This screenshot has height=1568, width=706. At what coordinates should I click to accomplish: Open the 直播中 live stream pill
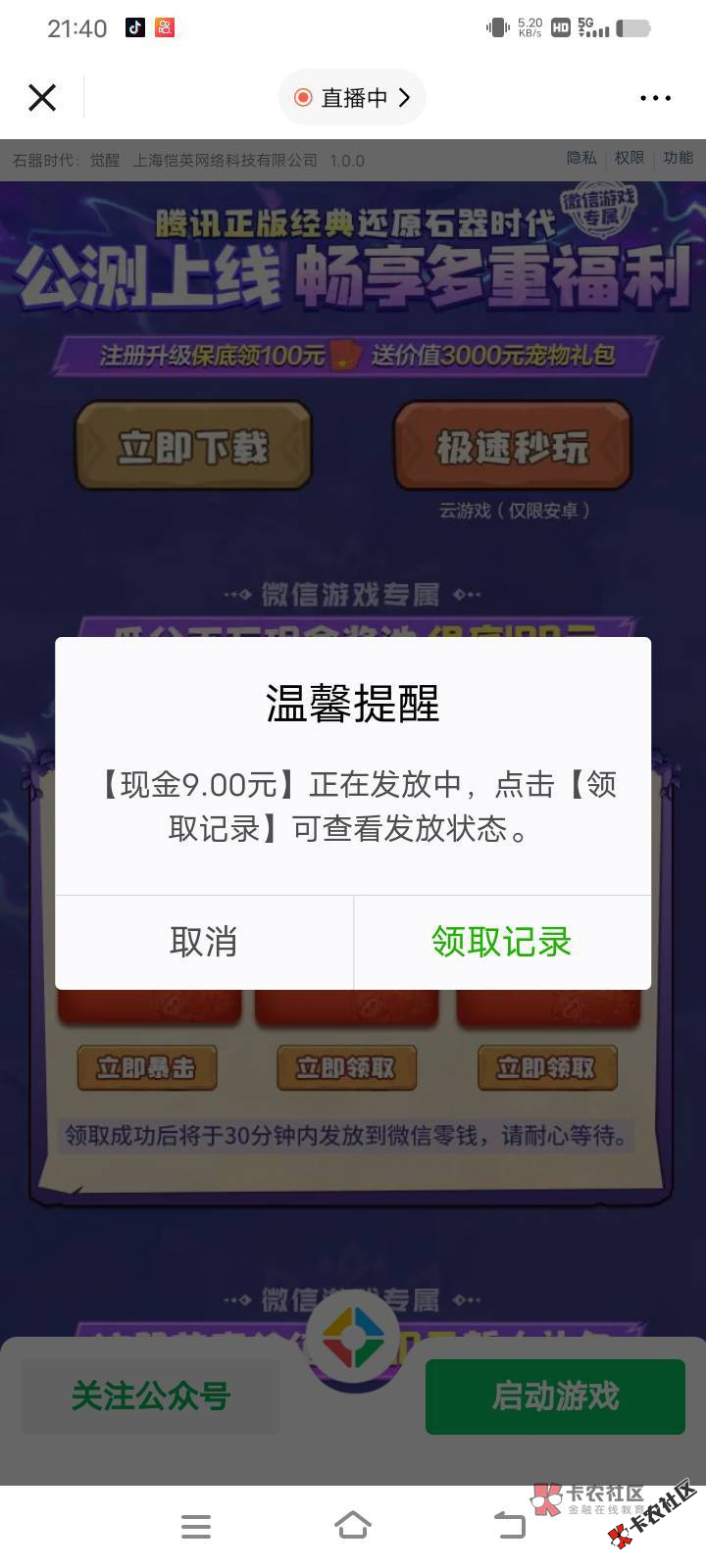[352, 97]
